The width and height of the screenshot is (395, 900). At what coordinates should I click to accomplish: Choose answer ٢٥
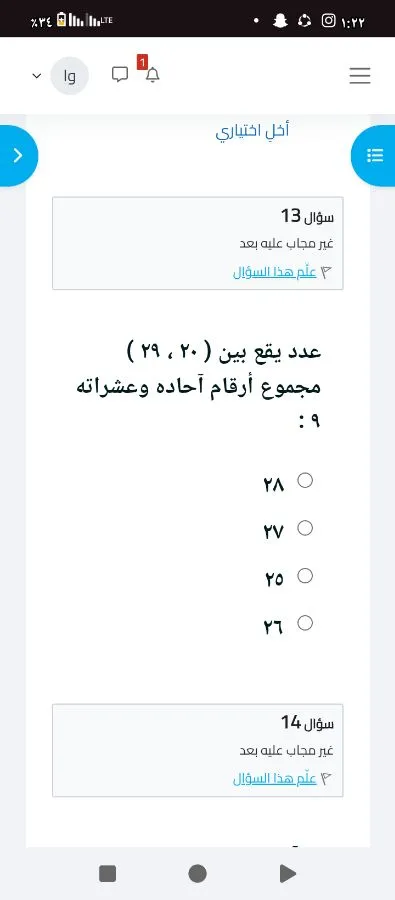(305, 576)
